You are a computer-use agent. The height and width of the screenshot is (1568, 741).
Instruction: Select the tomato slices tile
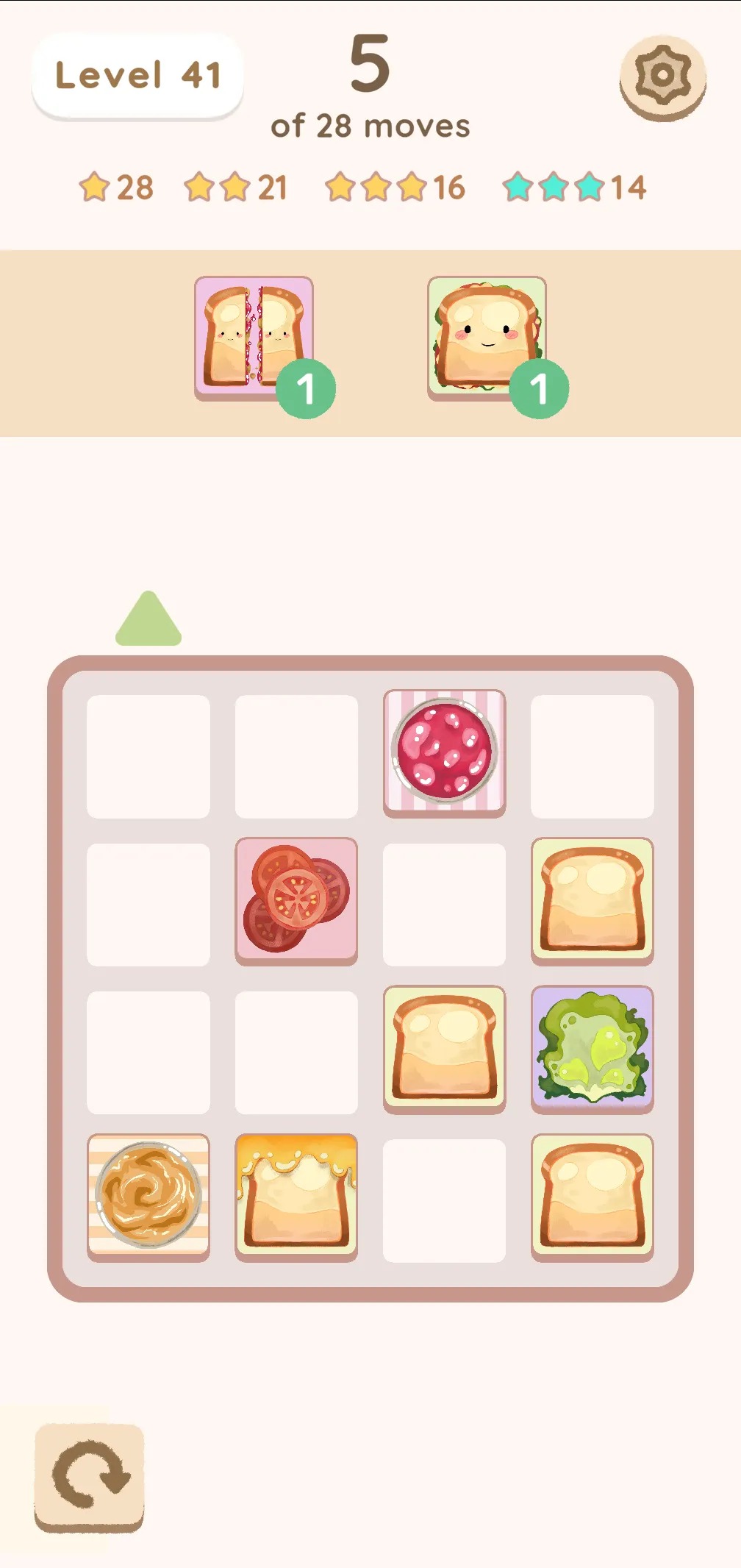coord(296,902)
